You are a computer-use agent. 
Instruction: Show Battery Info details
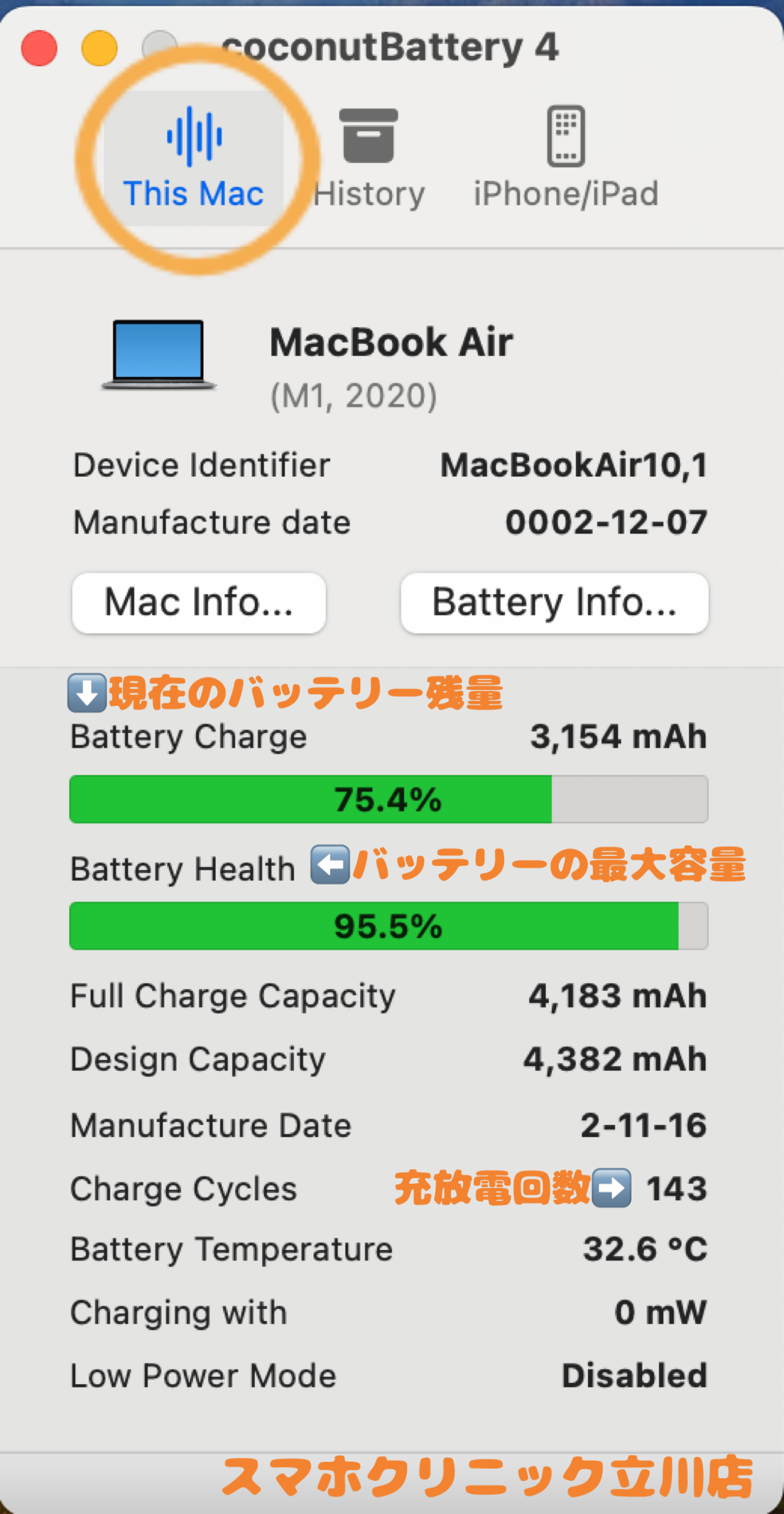click(554, 603)
